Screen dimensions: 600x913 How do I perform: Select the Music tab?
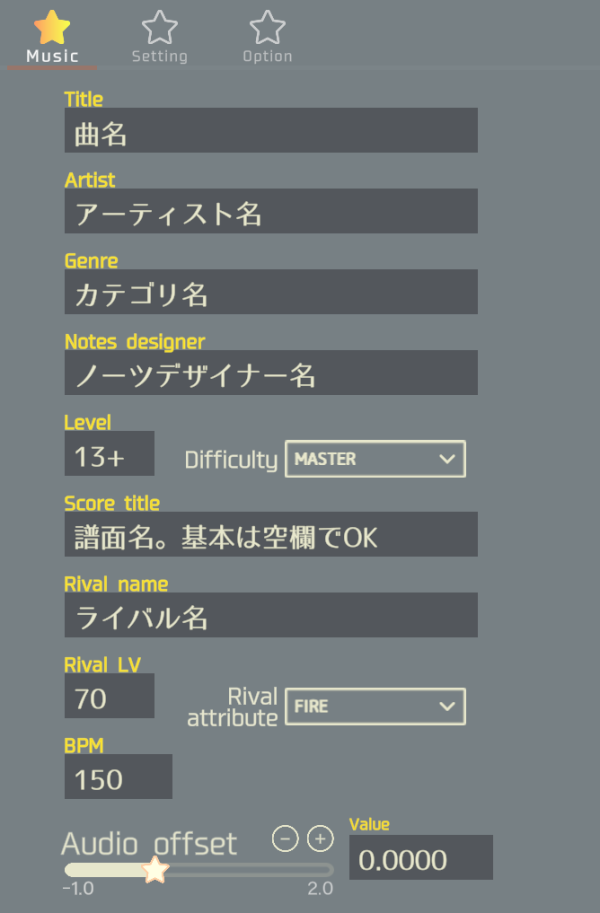coord(52,37)
